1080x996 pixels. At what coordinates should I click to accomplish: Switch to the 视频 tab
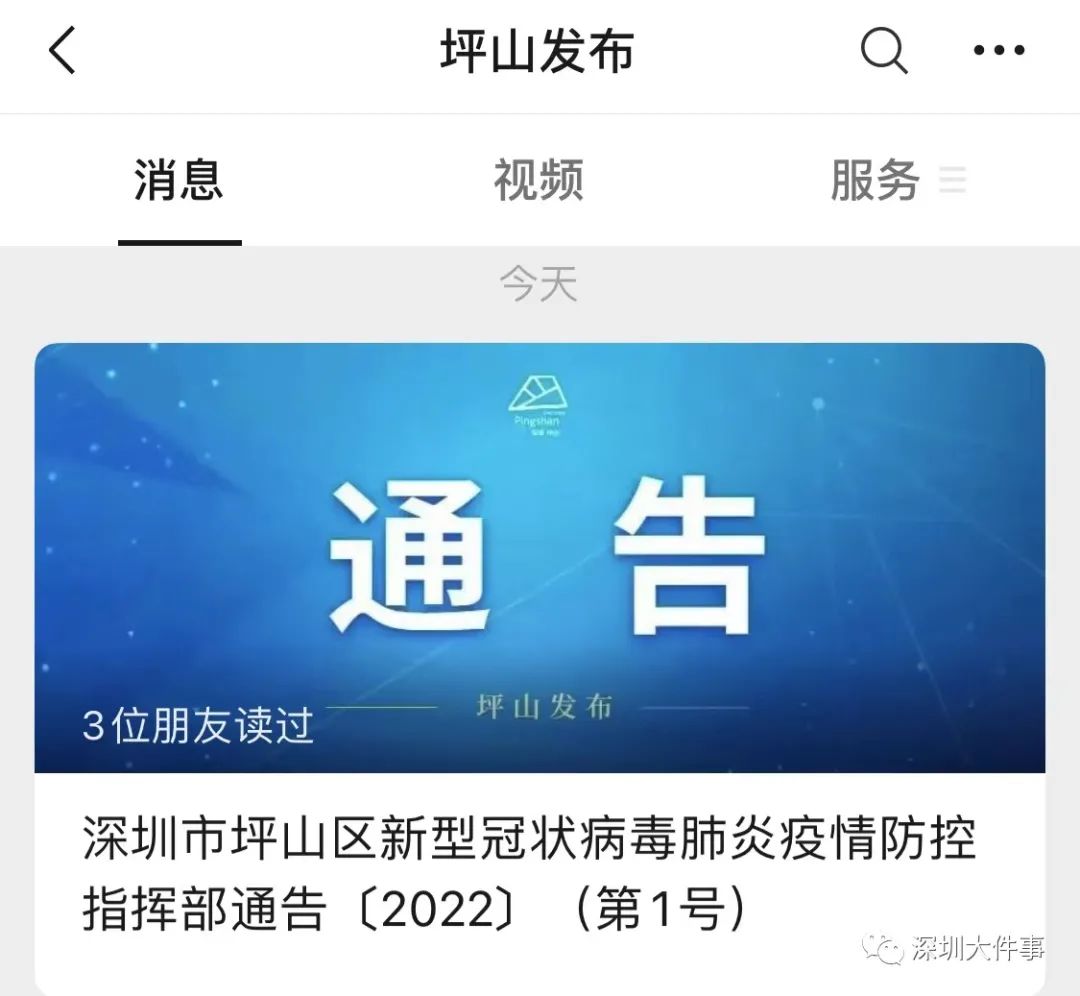[538, 181]
